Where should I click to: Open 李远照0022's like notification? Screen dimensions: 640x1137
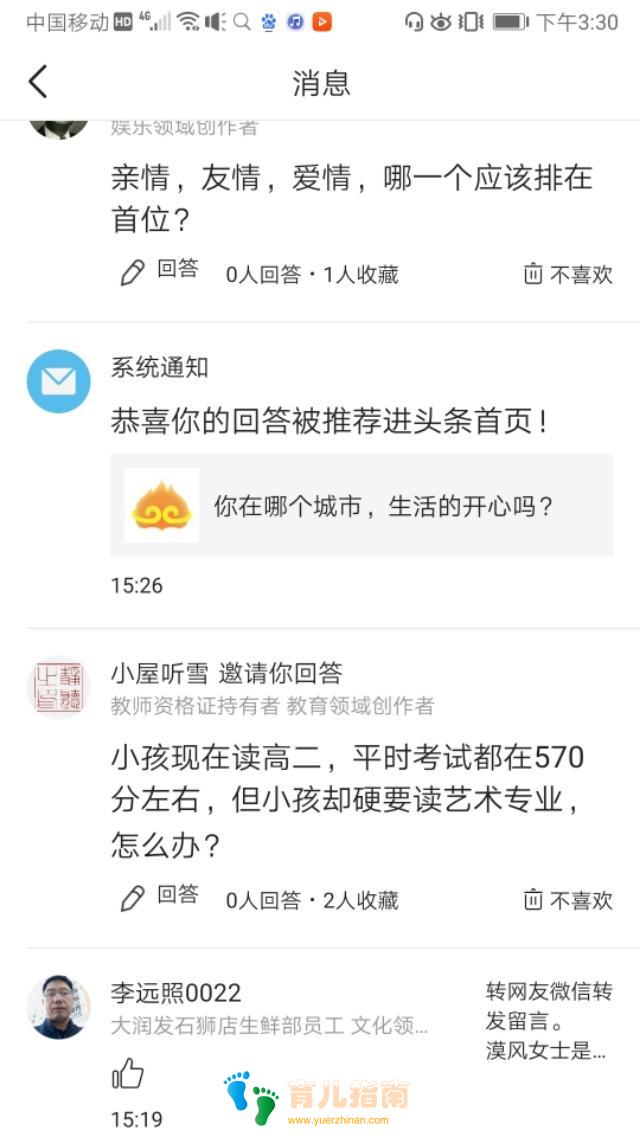[128, 1075]
